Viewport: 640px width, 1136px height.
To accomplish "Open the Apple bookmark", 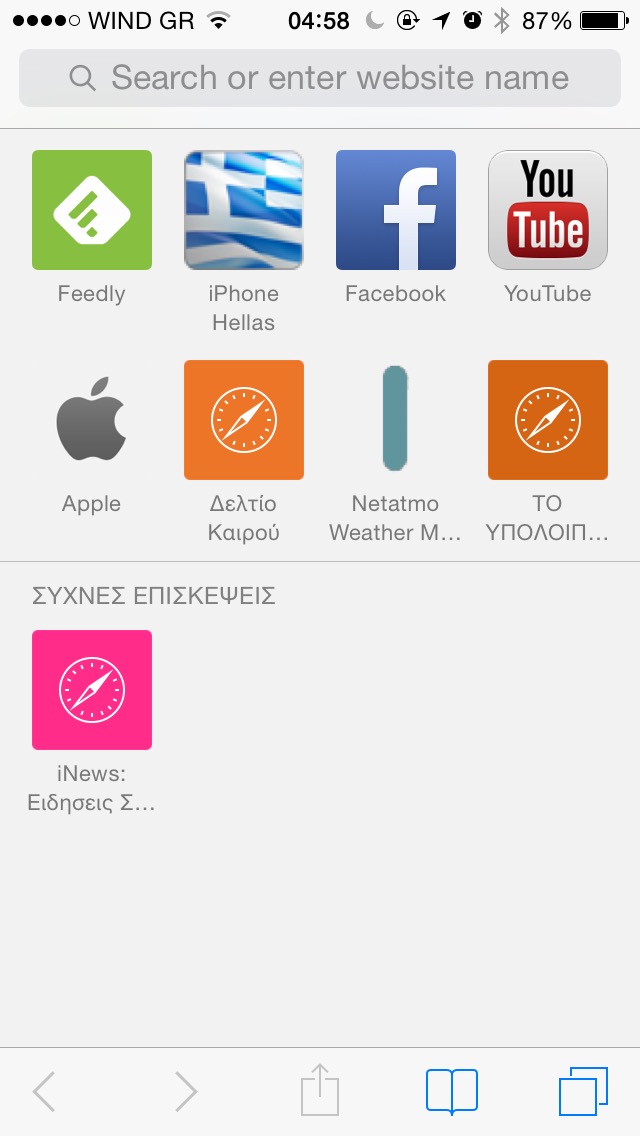I will pos(92,421).
